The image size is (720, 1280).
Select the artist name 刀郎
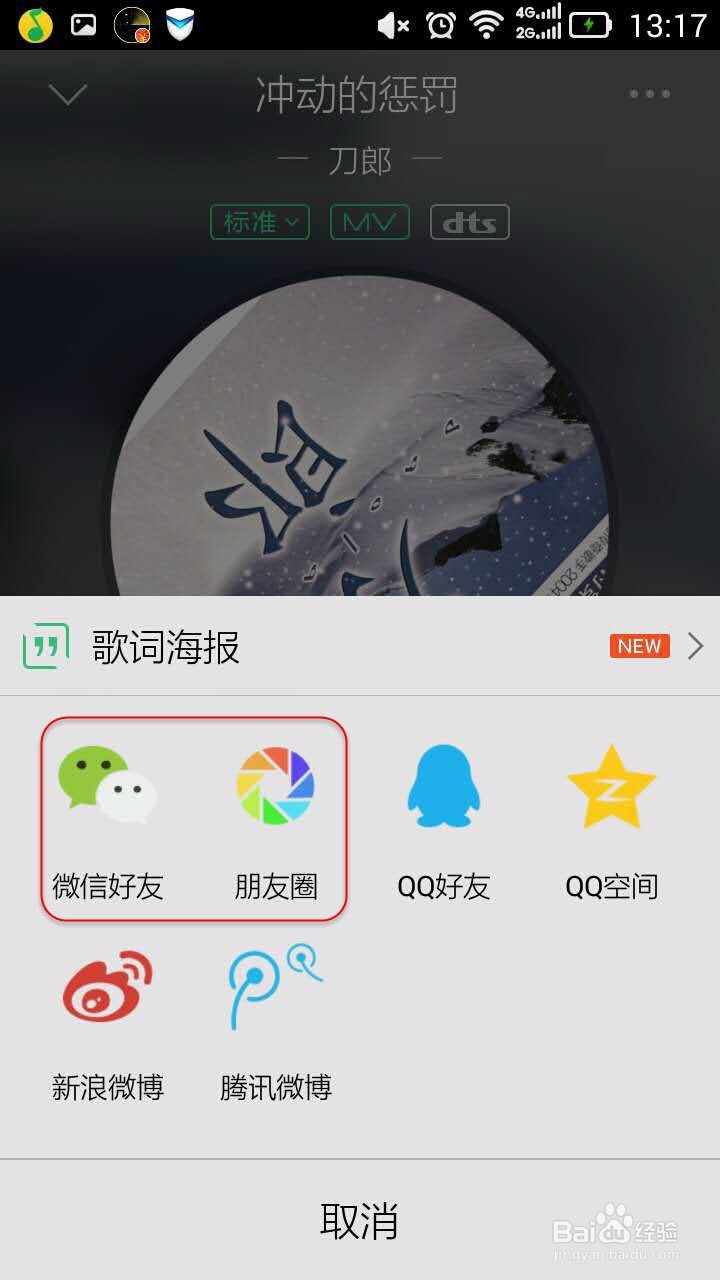360,160
